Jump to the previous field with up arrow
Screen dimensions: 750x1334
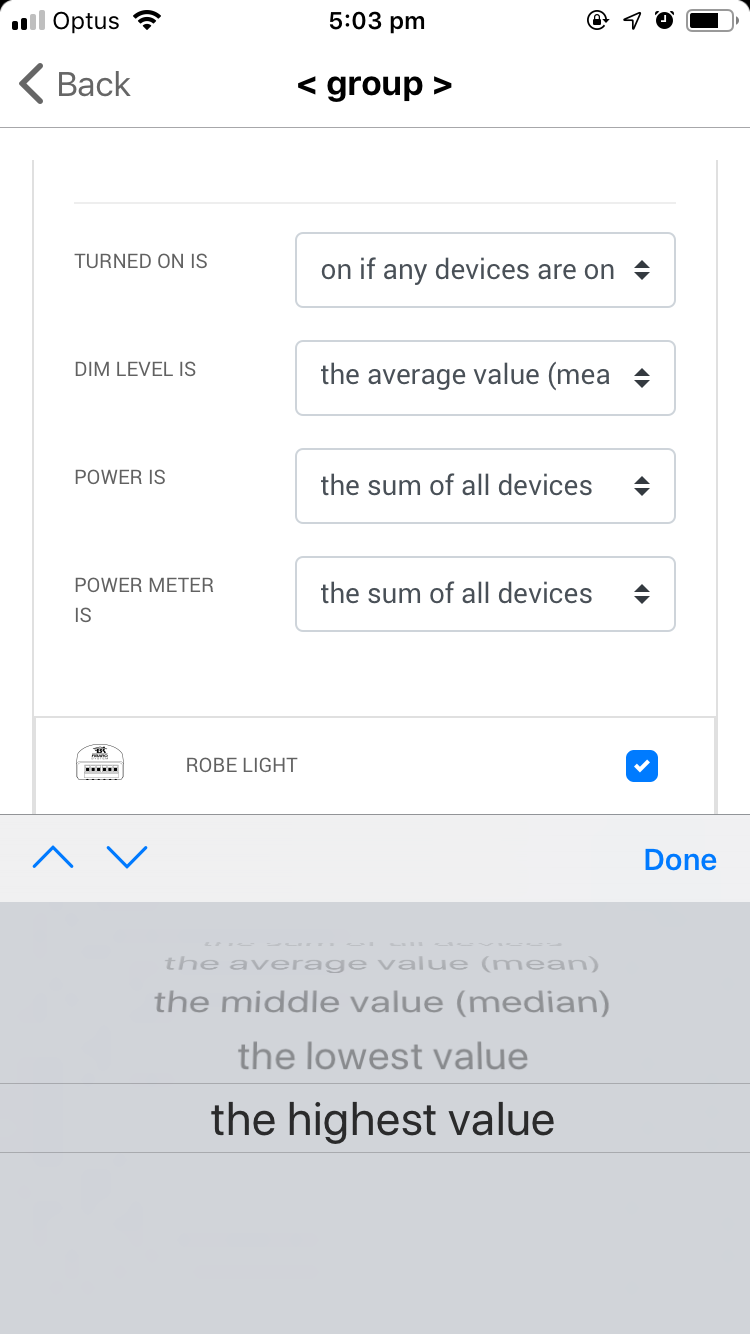coord(53,858)
